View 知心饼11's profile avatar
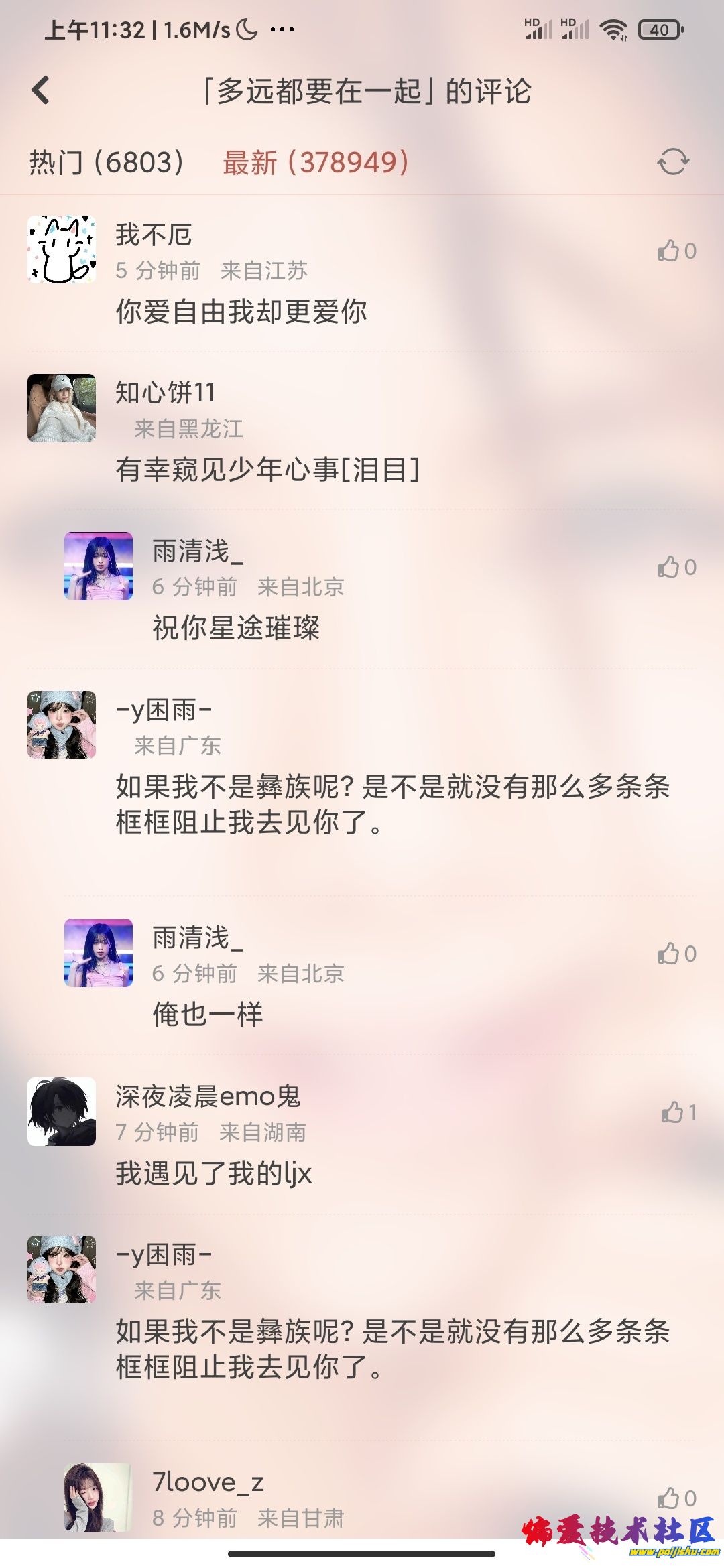Image resolution: width=724 pixels, height=1568 pixels. (x=62, y=407)
